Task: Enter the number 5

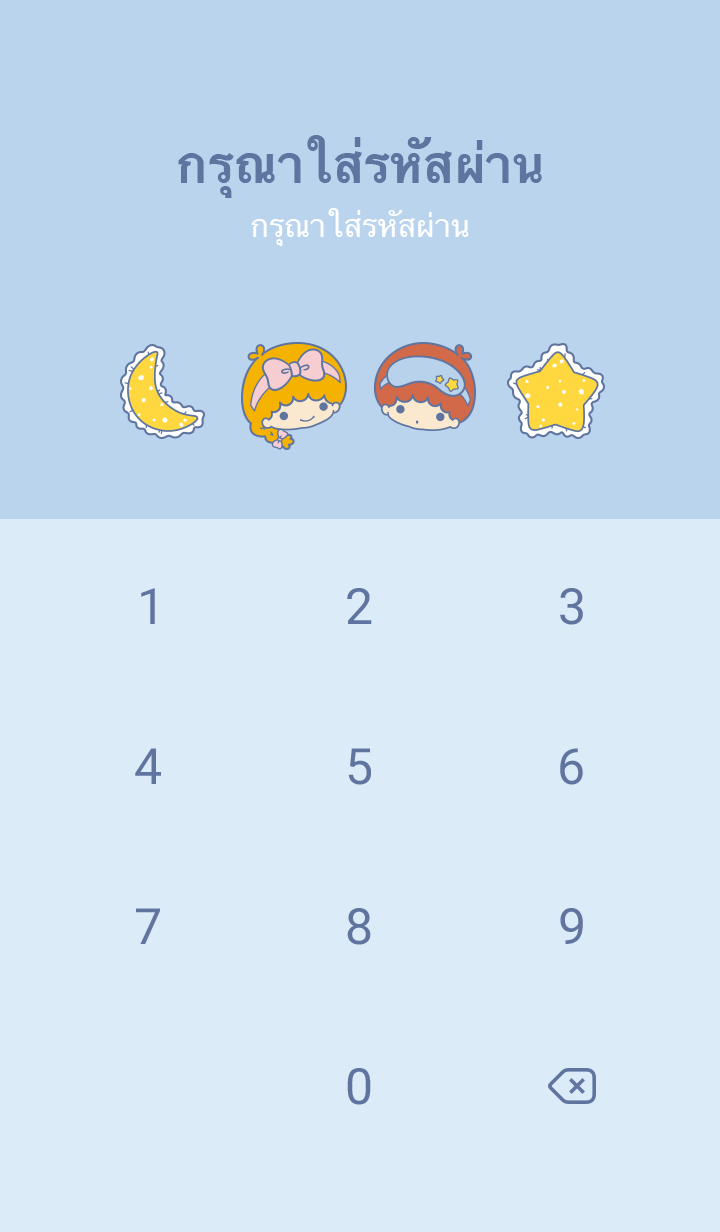Action: (359, 767)
